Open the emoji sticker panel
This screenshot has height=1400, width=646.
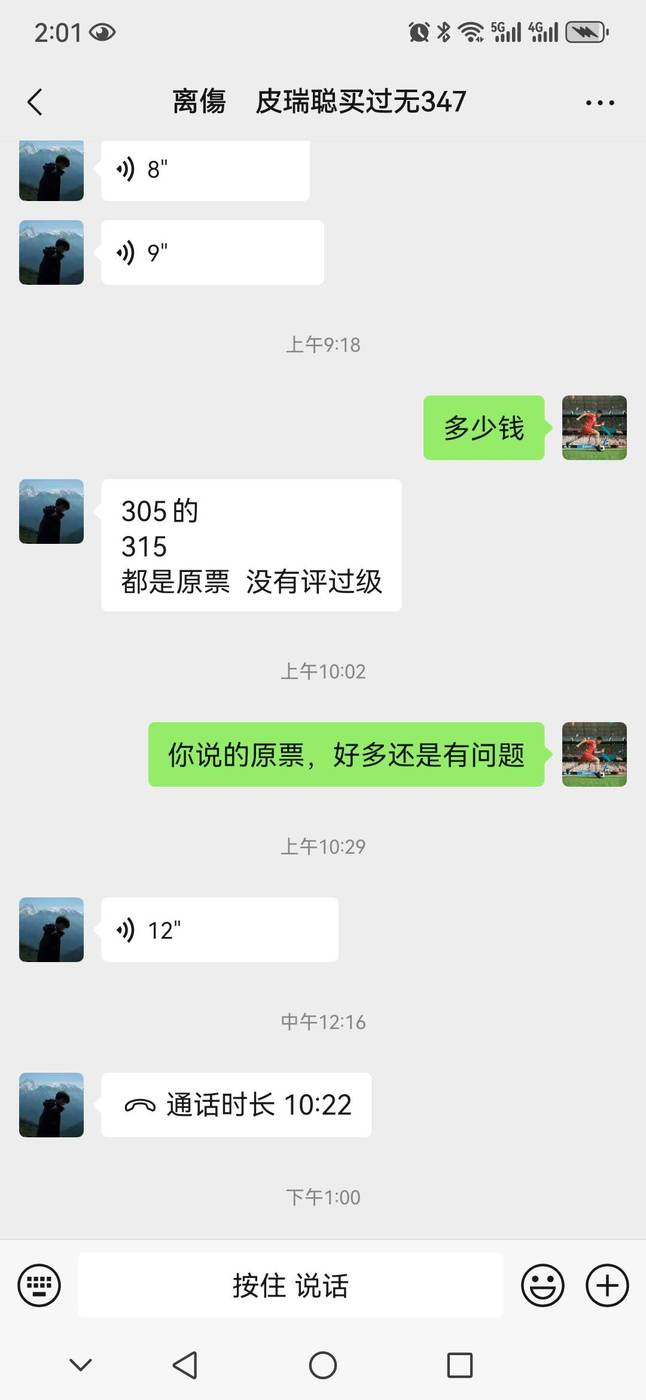pos(543,1285)
